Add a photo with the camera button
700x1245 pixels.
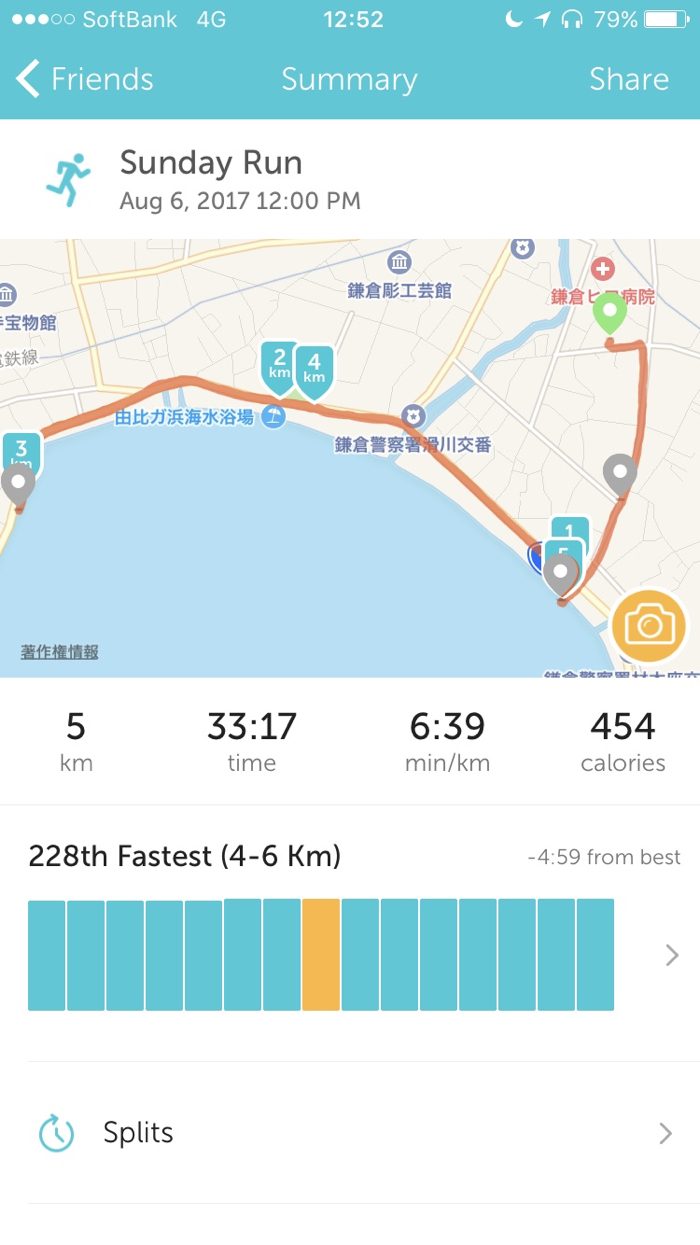point(649,627)
